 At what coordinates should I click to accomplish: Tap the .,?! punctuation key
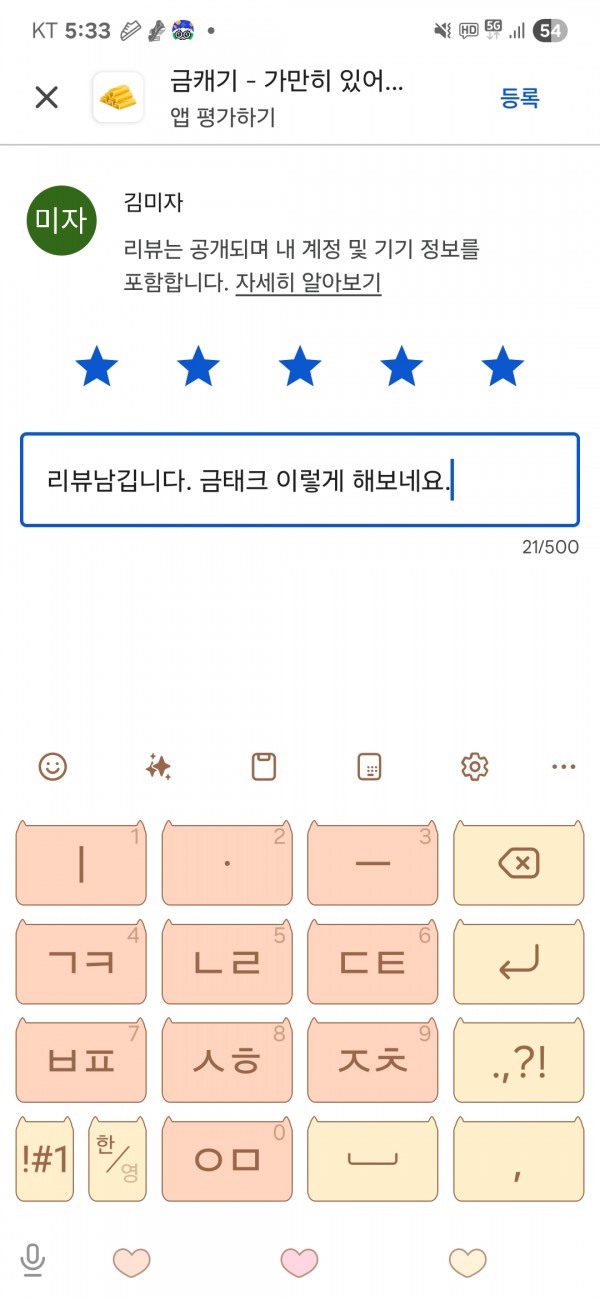click(x=519, y=1060)
